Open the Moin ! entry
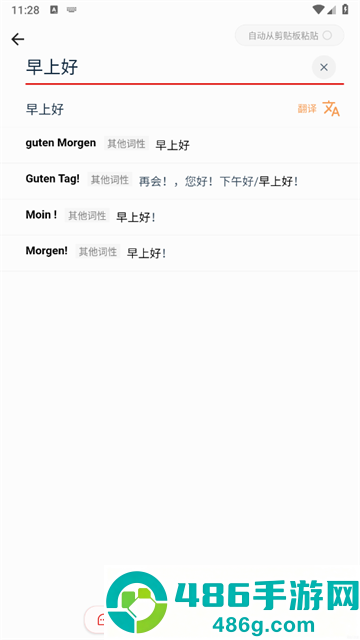Screen dimensions: 360x640 [180, 217]
